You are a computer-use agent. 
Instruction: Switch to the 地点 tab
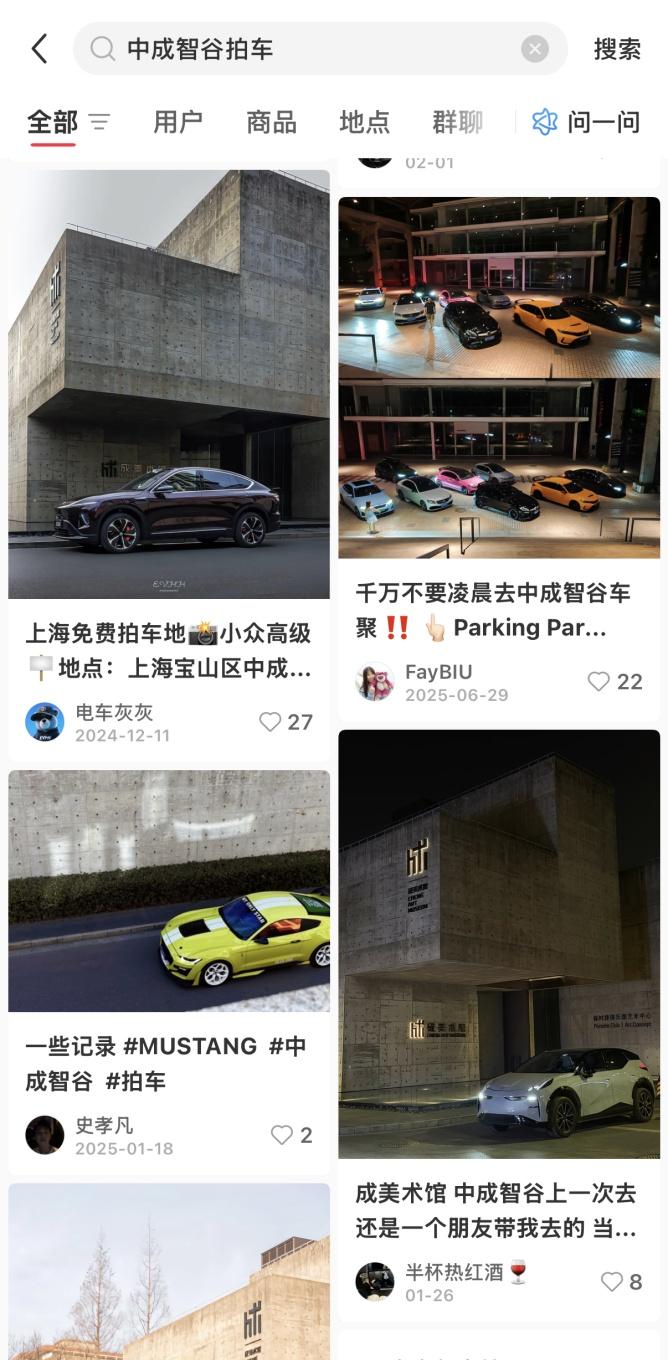tap(364, 122)
